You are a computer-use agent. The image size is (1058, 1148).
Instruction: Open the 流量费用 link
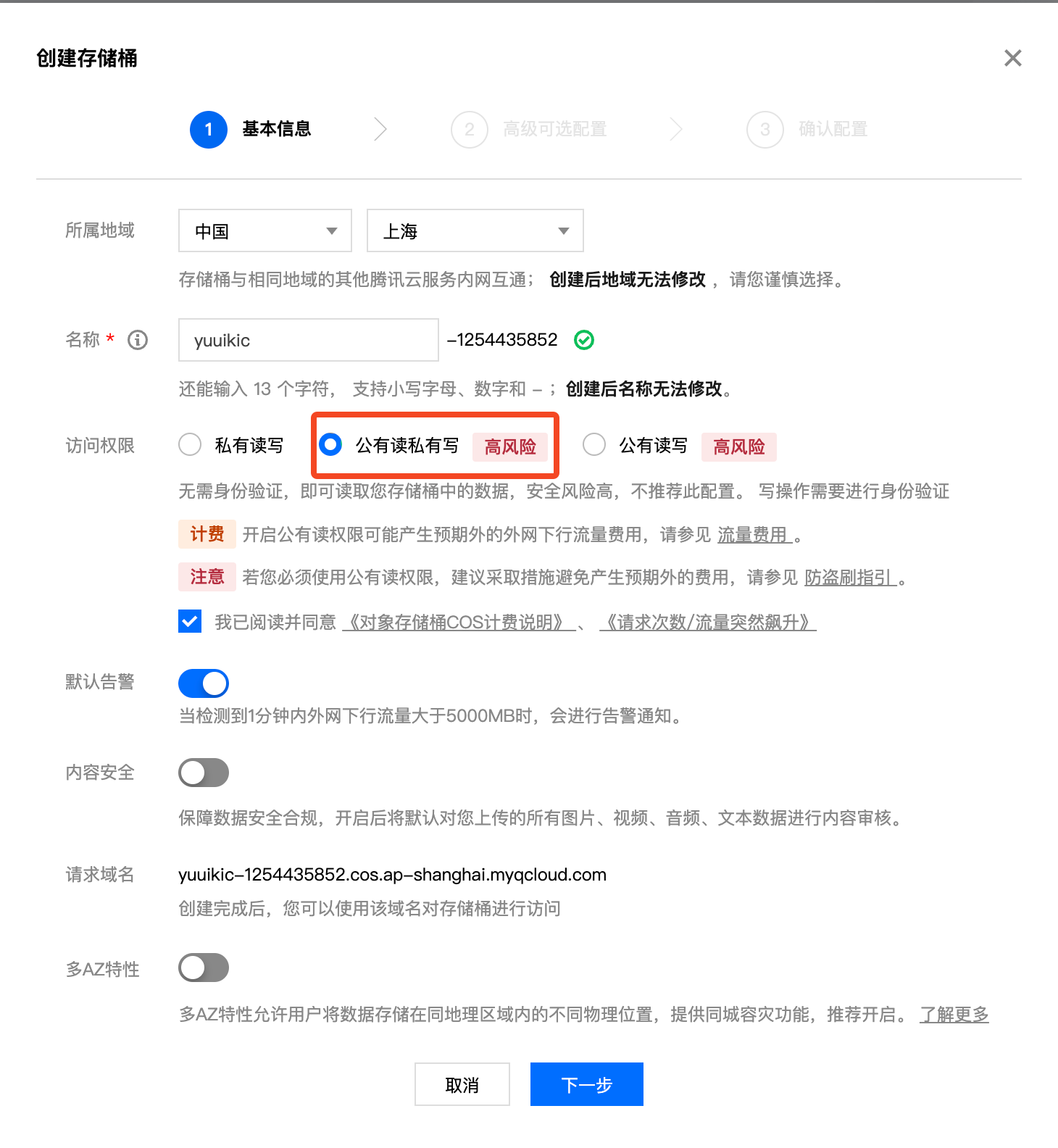click(752, 535)
